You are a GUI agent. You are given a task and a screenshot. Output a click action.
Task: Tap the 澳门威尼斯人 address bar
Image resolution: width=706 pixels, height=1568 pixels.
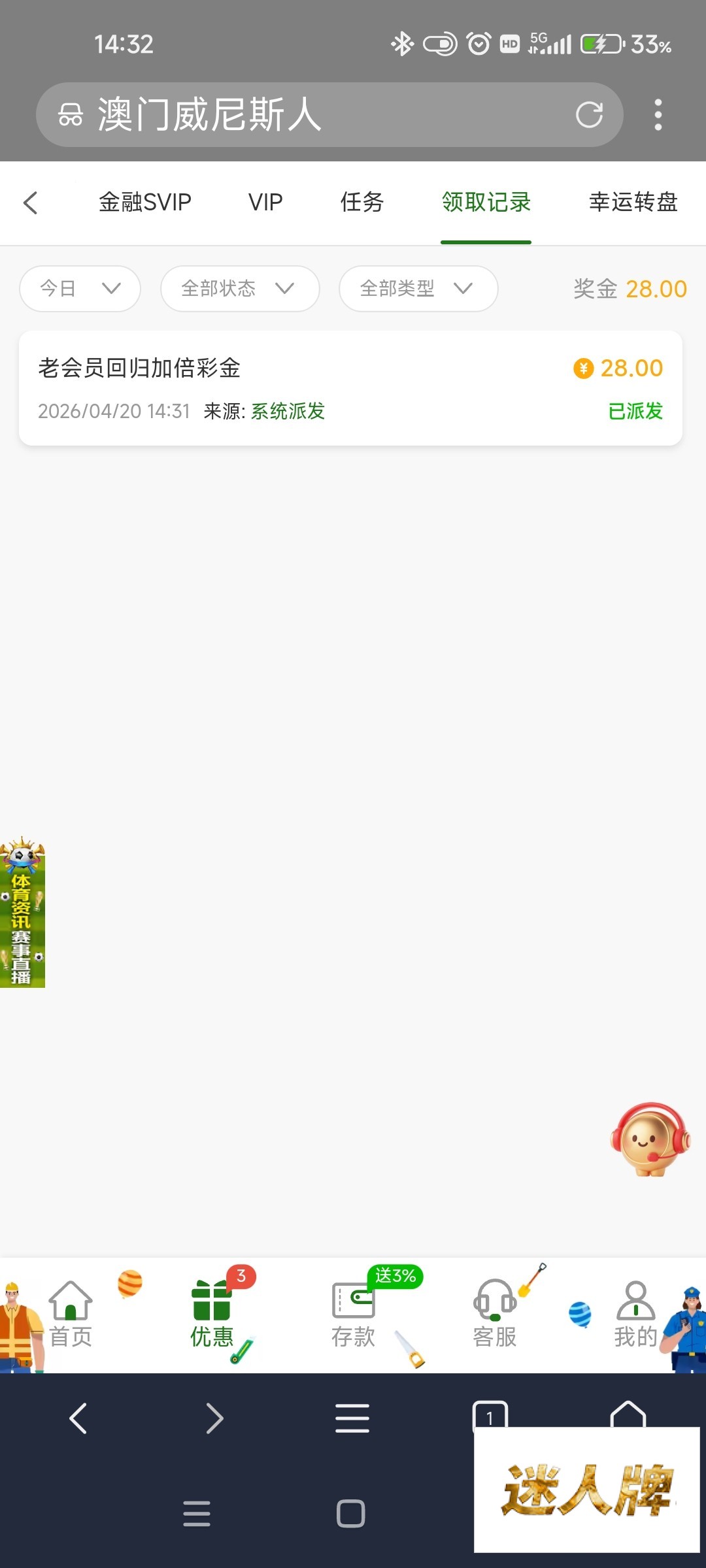click(314, 115)
